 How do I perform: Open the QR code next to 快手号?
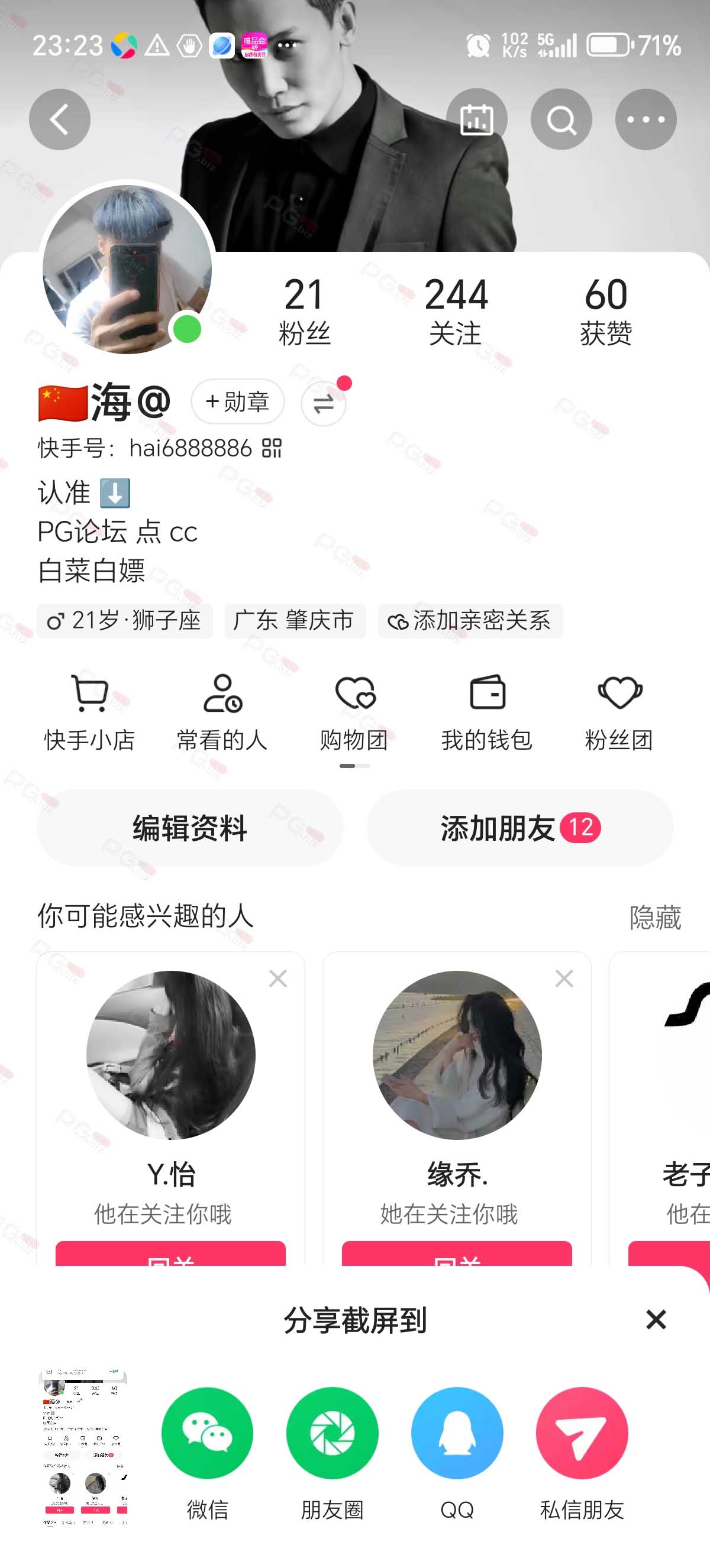(272, 448)
